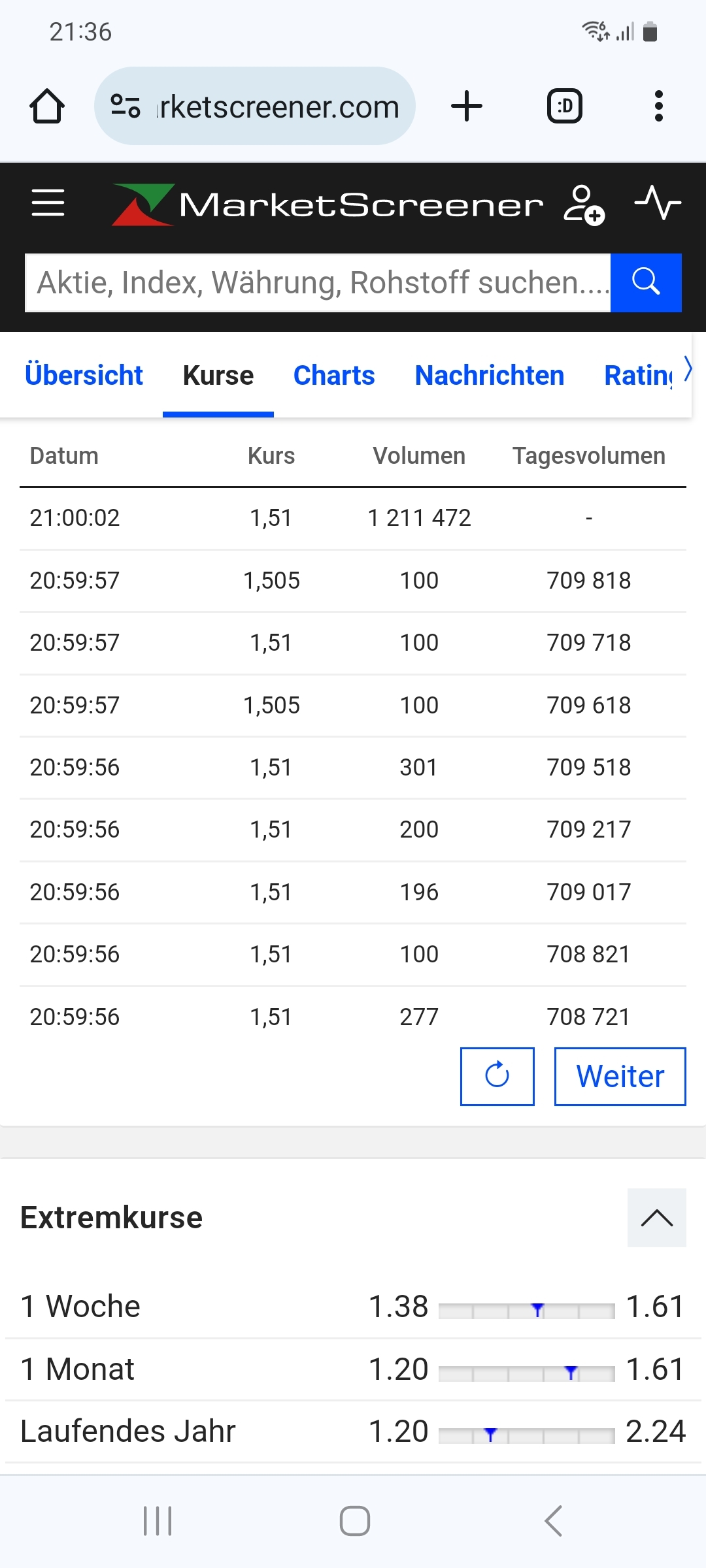Open the browser tab switcher

[x=563, y=105]
